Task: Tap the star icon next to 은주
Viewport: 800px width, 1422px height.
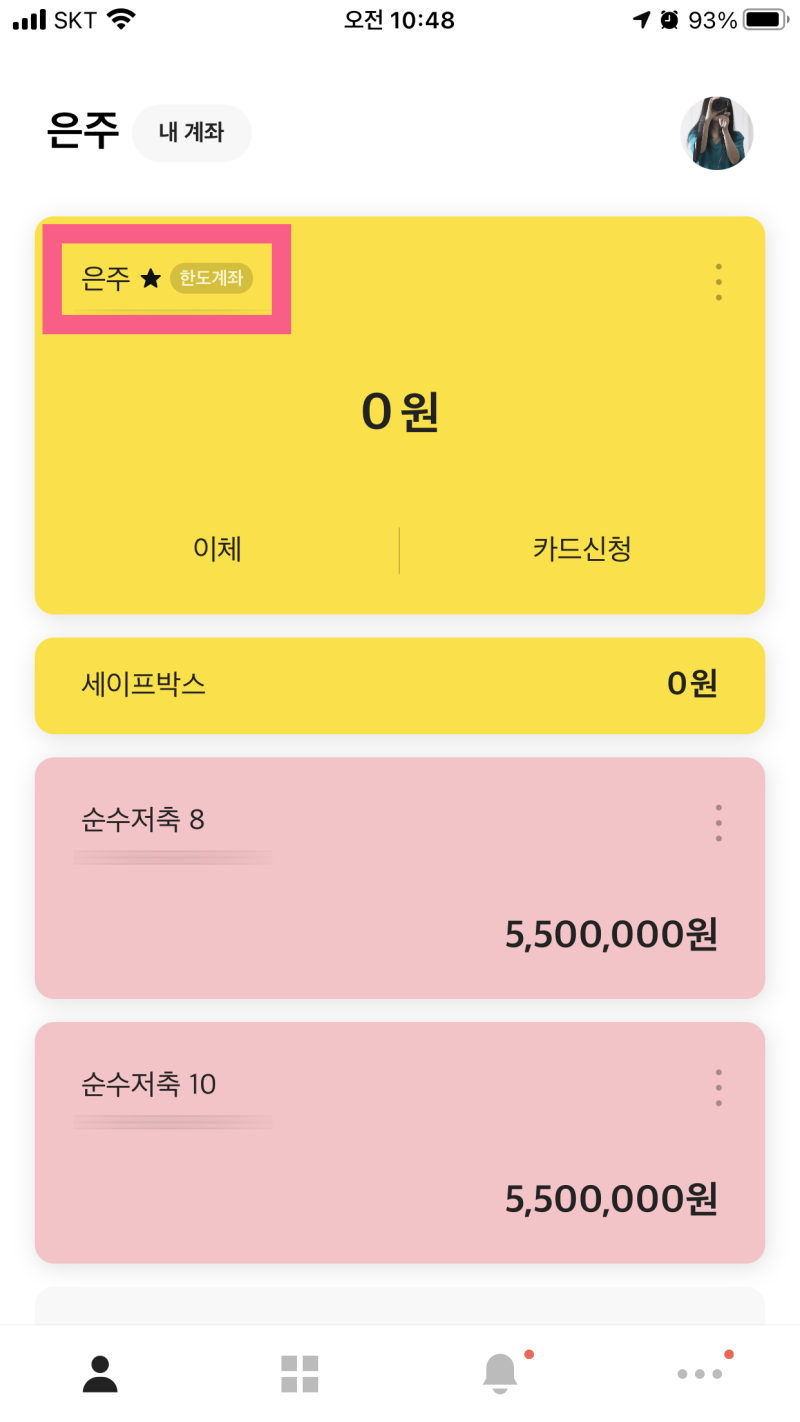Action: coord(151,279)
